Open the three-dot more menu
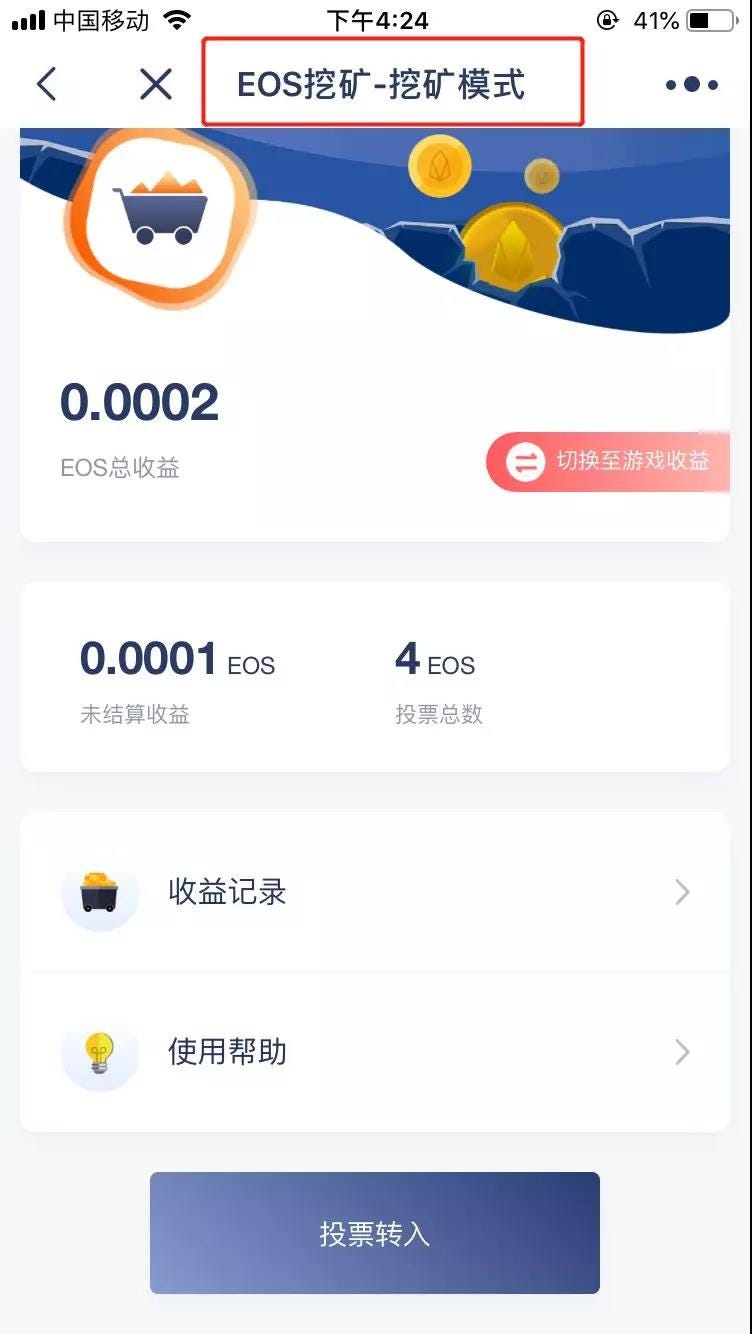The width and height of the screenshot is (752, 1334). 692,85
